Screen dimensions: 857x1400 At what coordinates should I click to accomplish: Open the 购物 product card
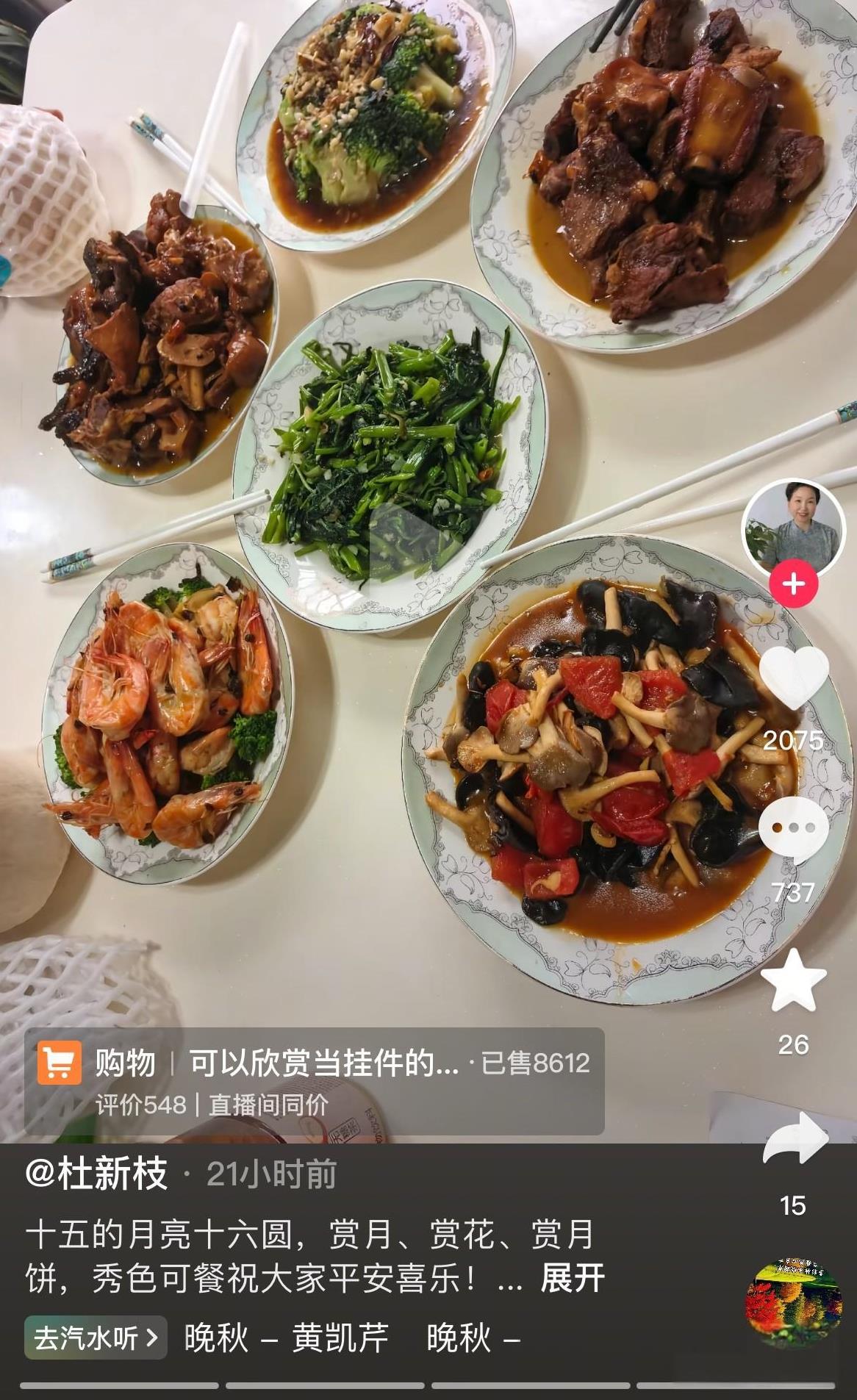click(x=315, y=1080)
